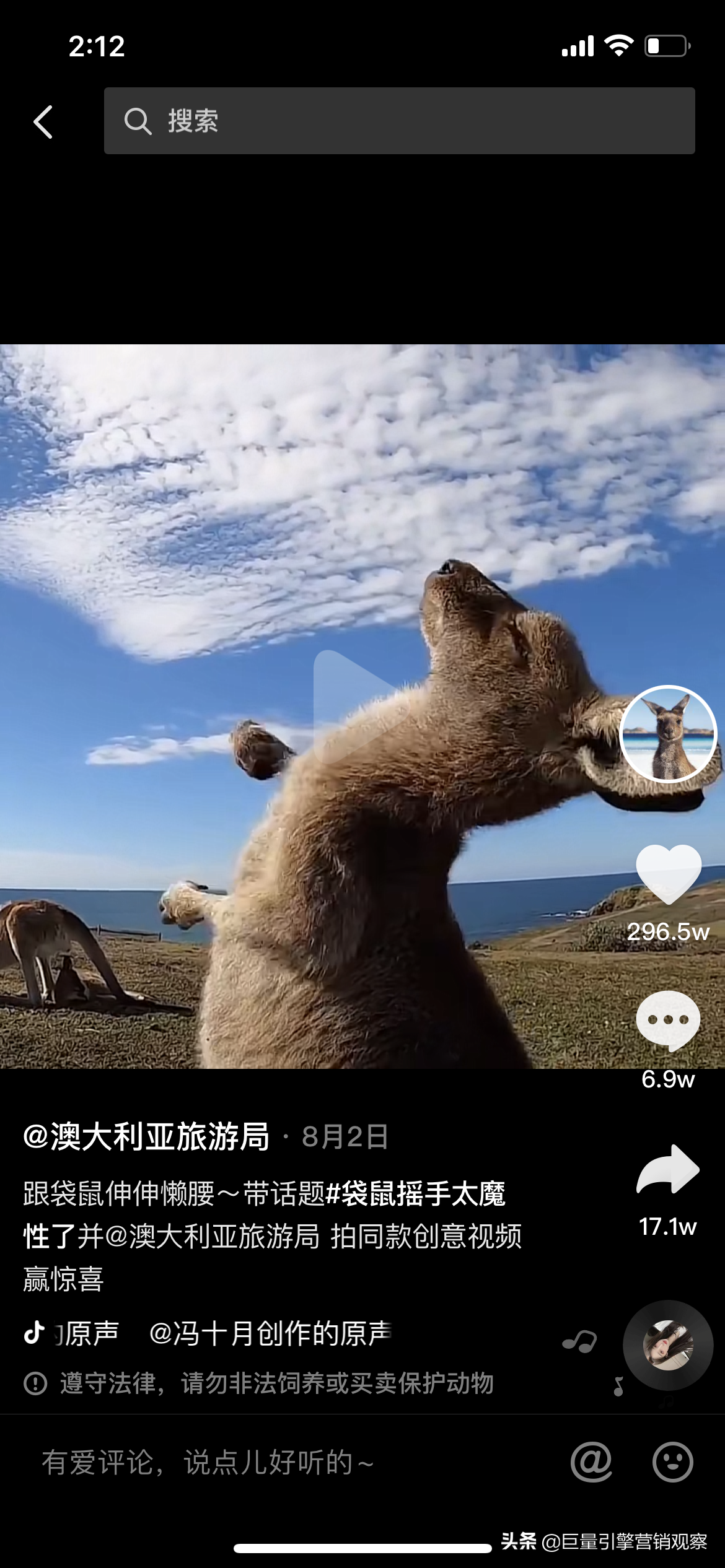Image resolution: width=725 pixels, height=1568 pixels.
Task: Tap the 搜索 search box
Action: [x=399, y=121]
